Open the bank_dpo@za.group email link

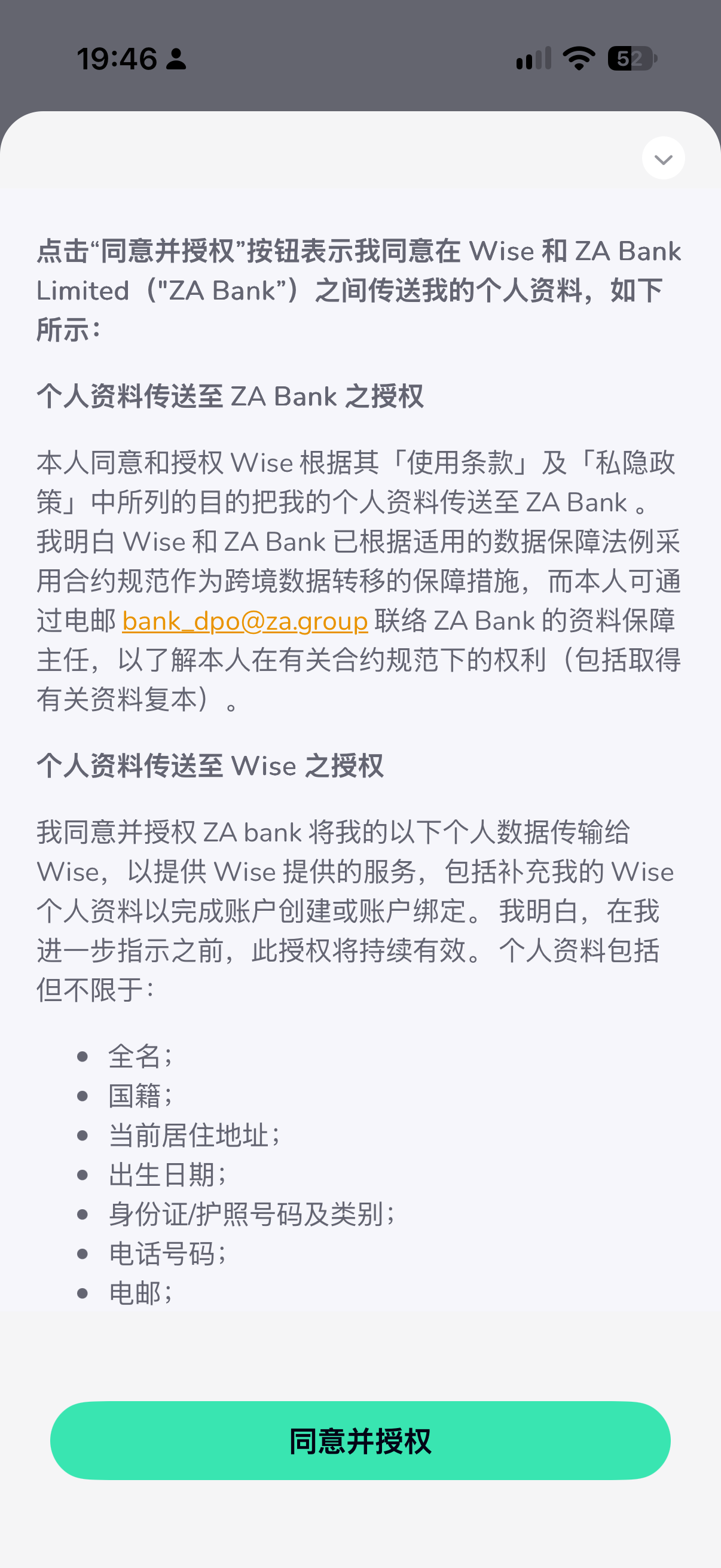(x=245, y=621)
